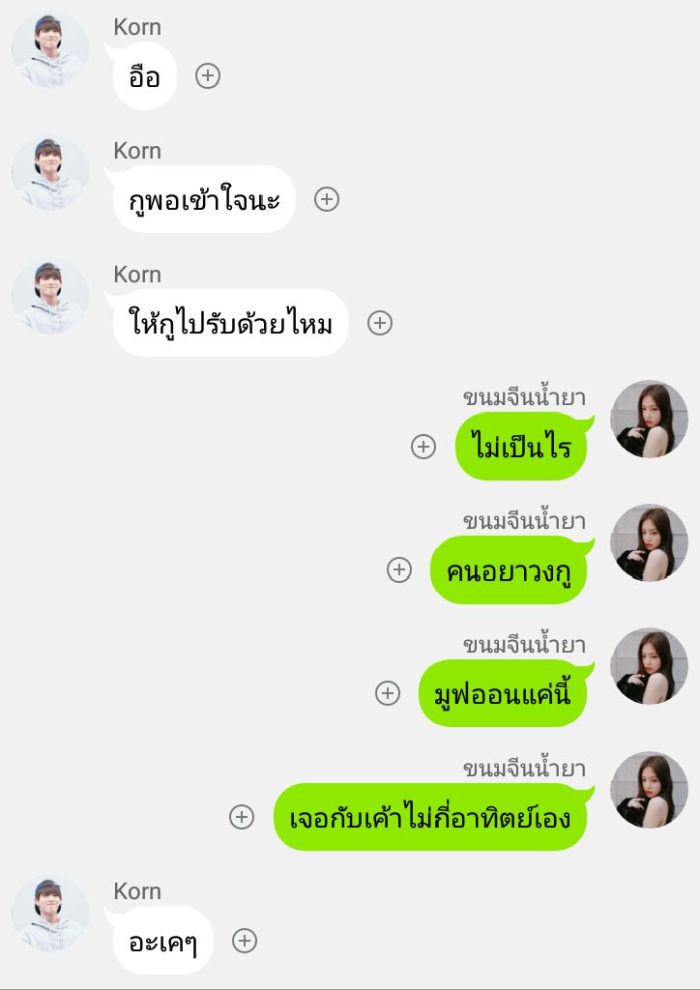Add a reaction to the message "อือ"
The height and width of the screenshot is (990, 700).
208,76
